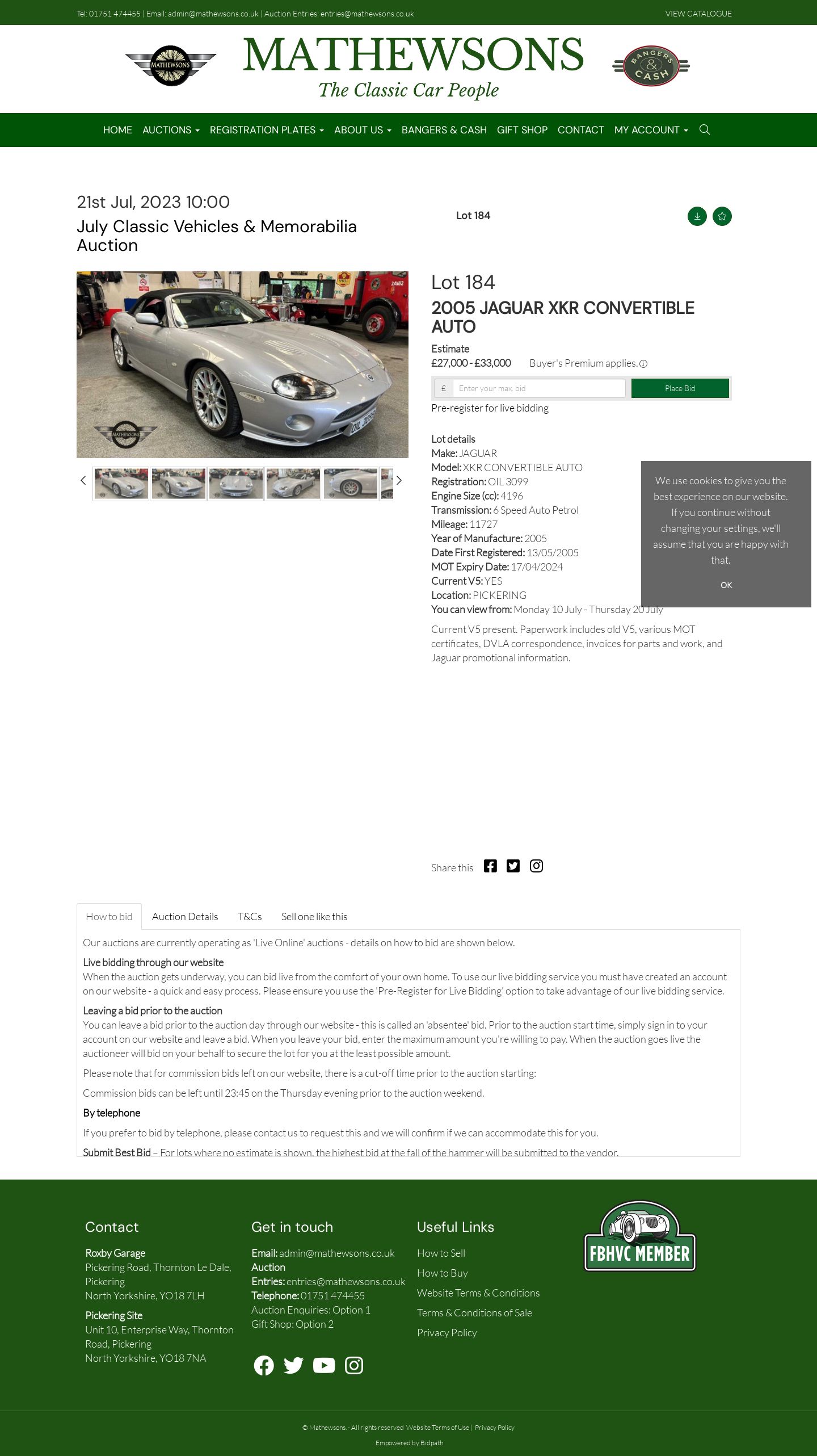Tap the download icon beside Lot 184
817x1456 pixels.
pyautogui.click(x=697, y=216)
